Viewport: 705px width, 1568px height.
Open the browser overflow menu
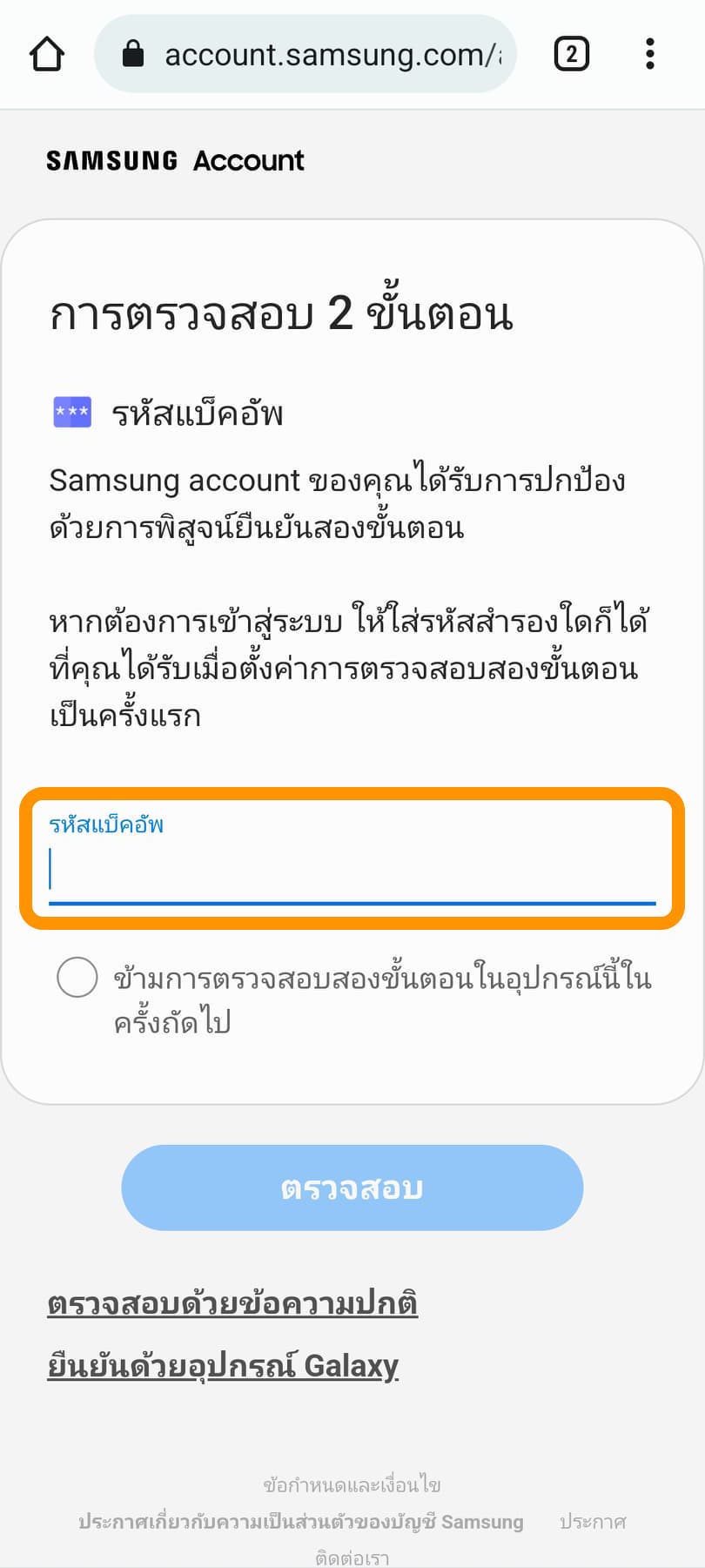pos(649,54)
